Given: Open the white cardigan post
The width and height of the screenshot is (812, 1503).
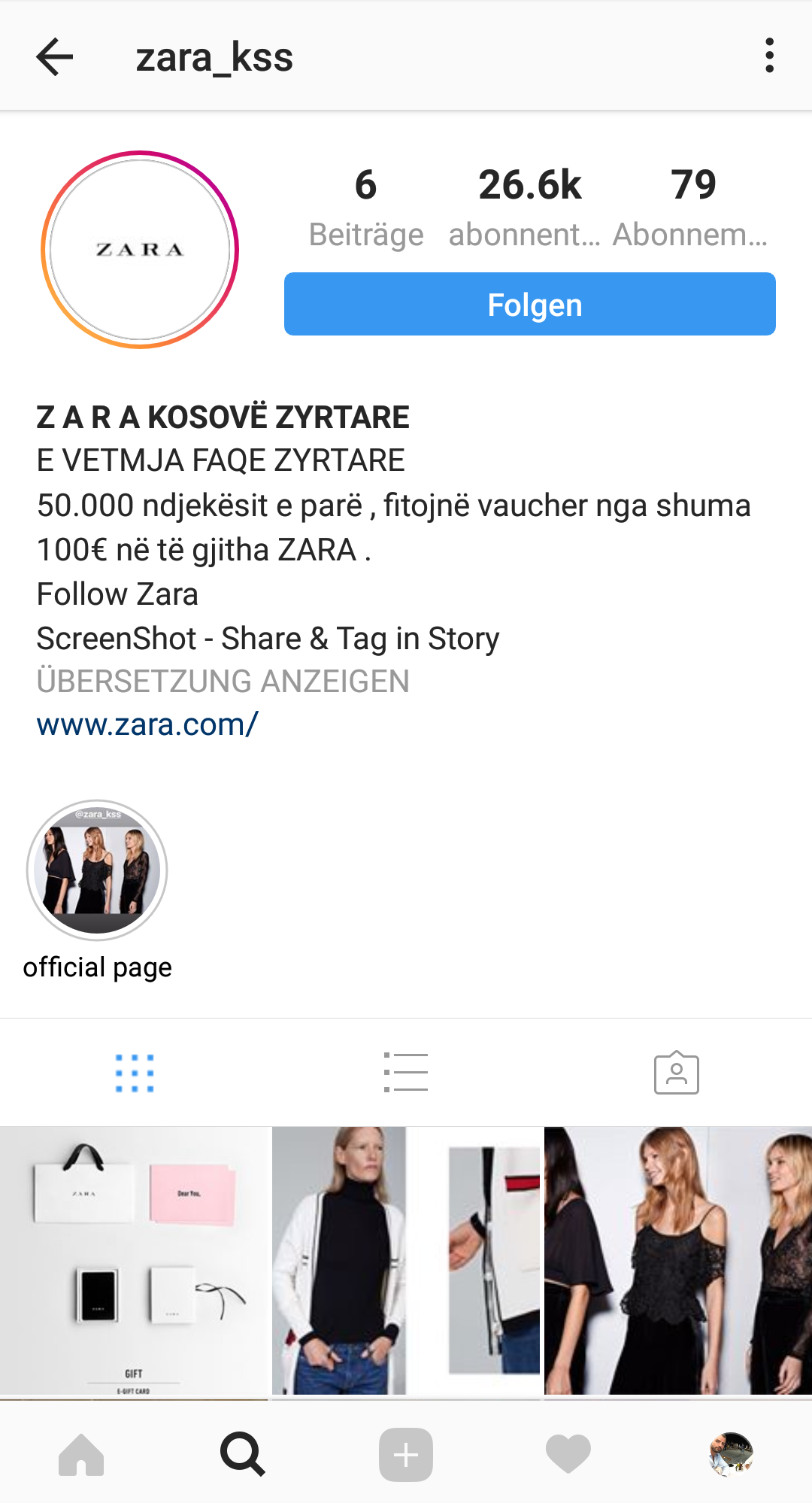Looking at the screenshot, I should (x=406, y=1262).
